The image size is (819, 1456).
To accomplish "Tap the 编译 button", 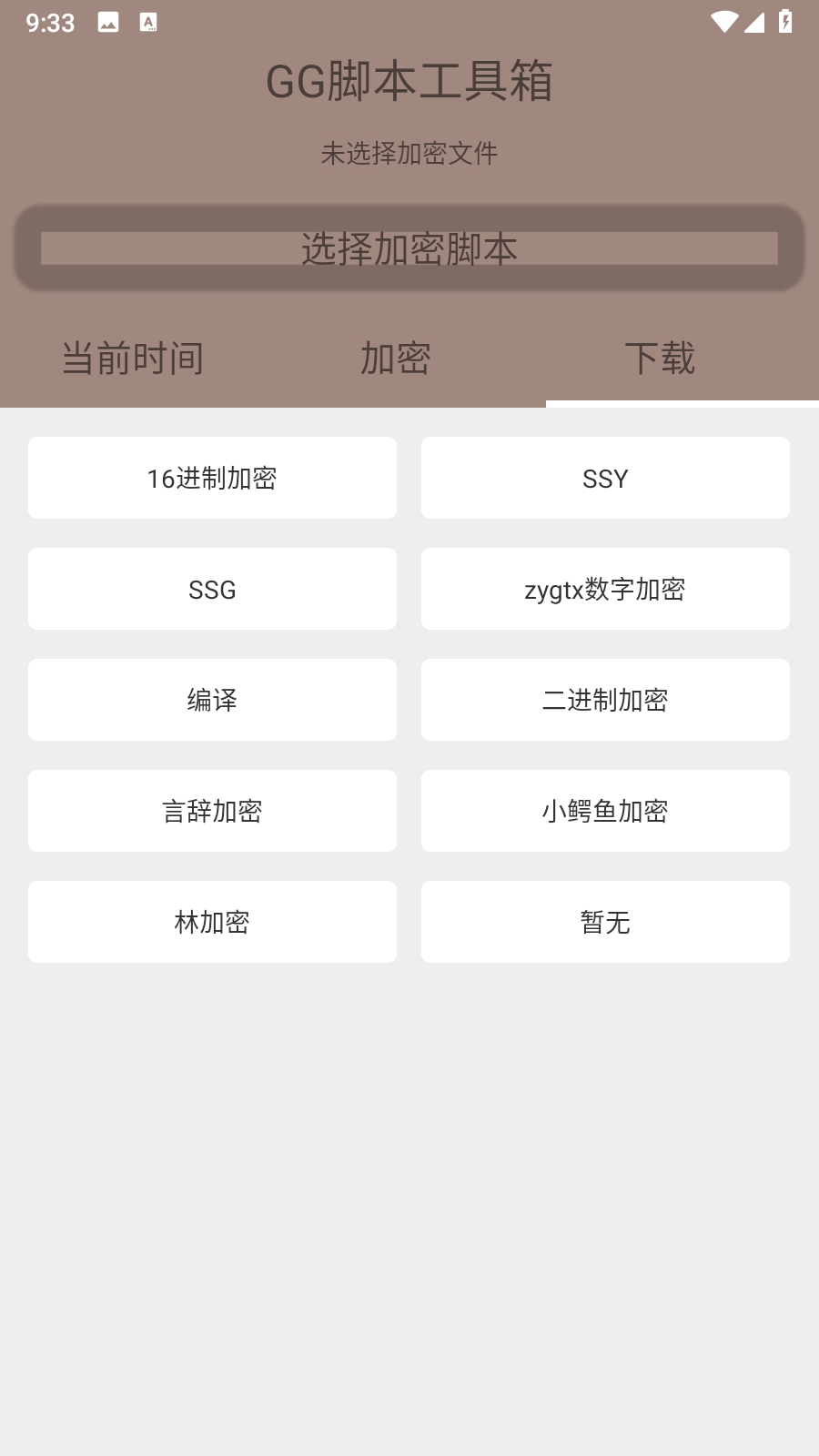I will click(212, 700).
